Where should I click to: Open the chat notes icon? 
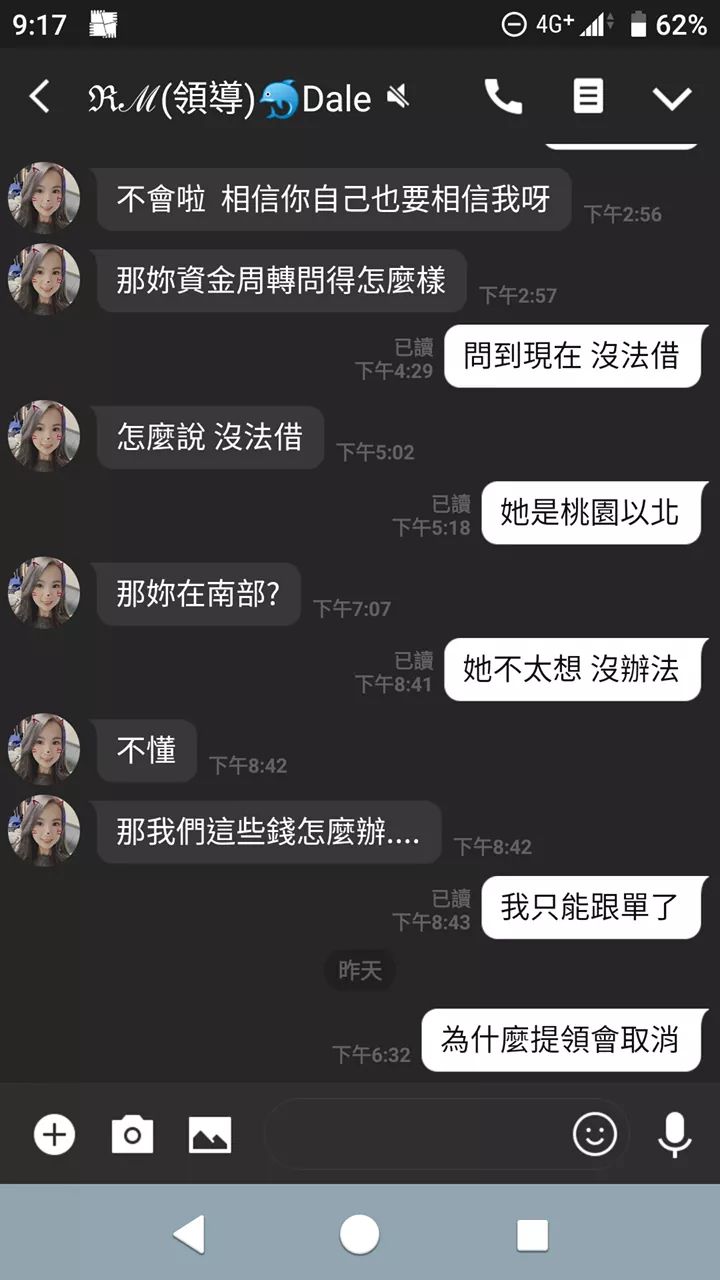tap(588, 97)
